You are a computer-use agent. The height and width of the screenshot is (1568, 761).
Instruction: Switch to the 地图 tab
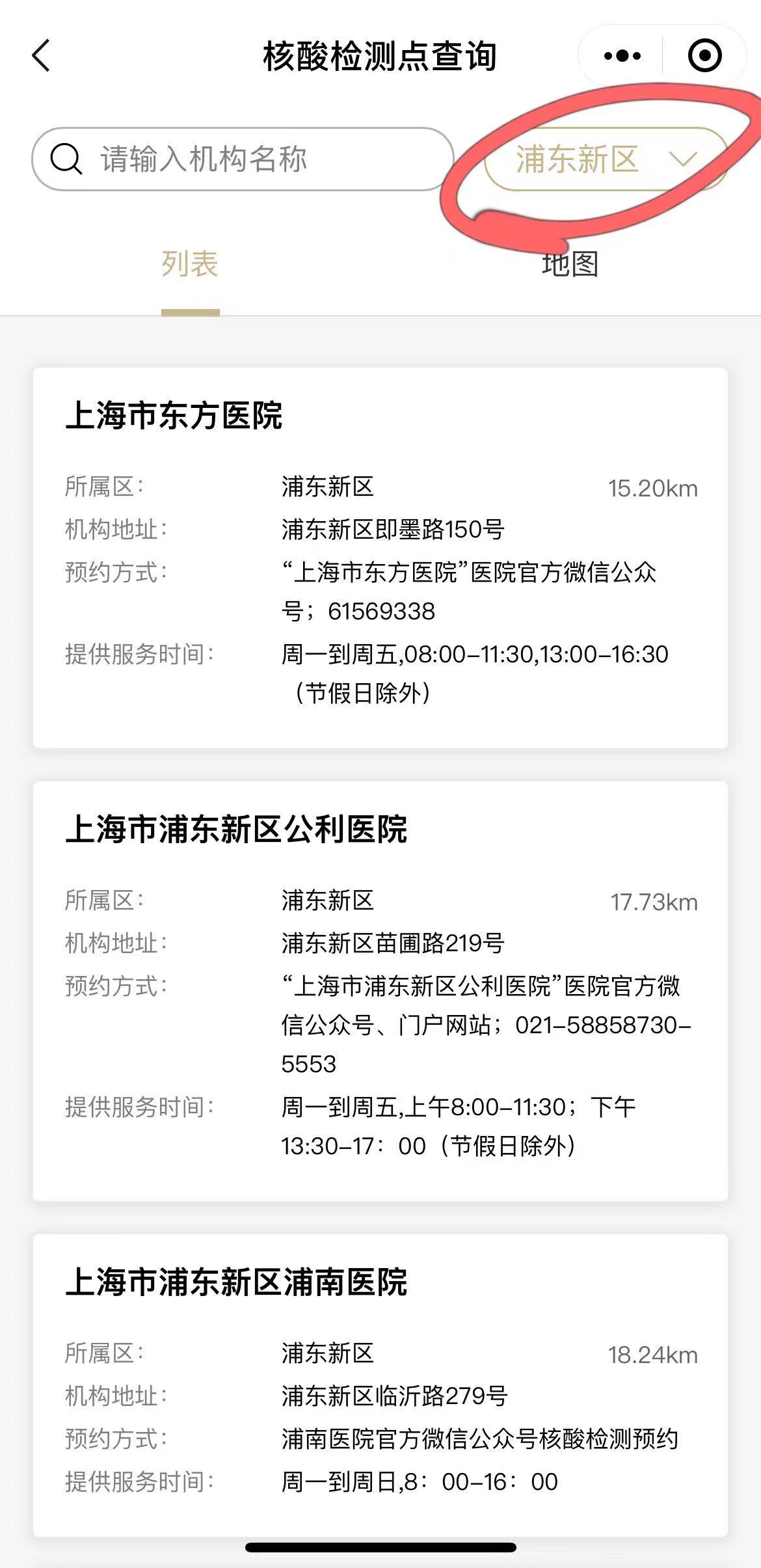point(570,265)
